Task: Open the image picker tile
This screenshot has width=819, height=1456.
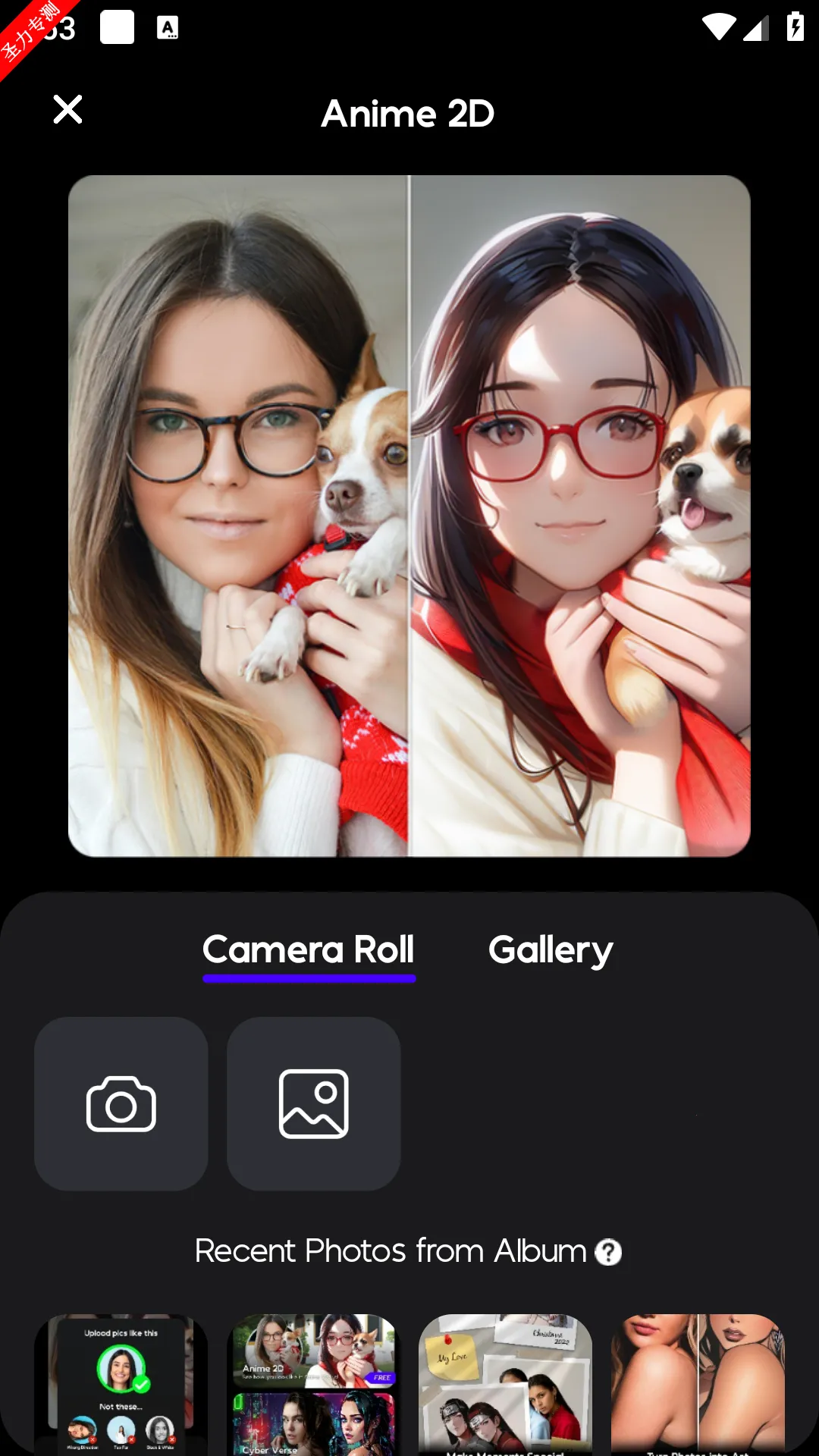Action: click(x=314, y=1103)
